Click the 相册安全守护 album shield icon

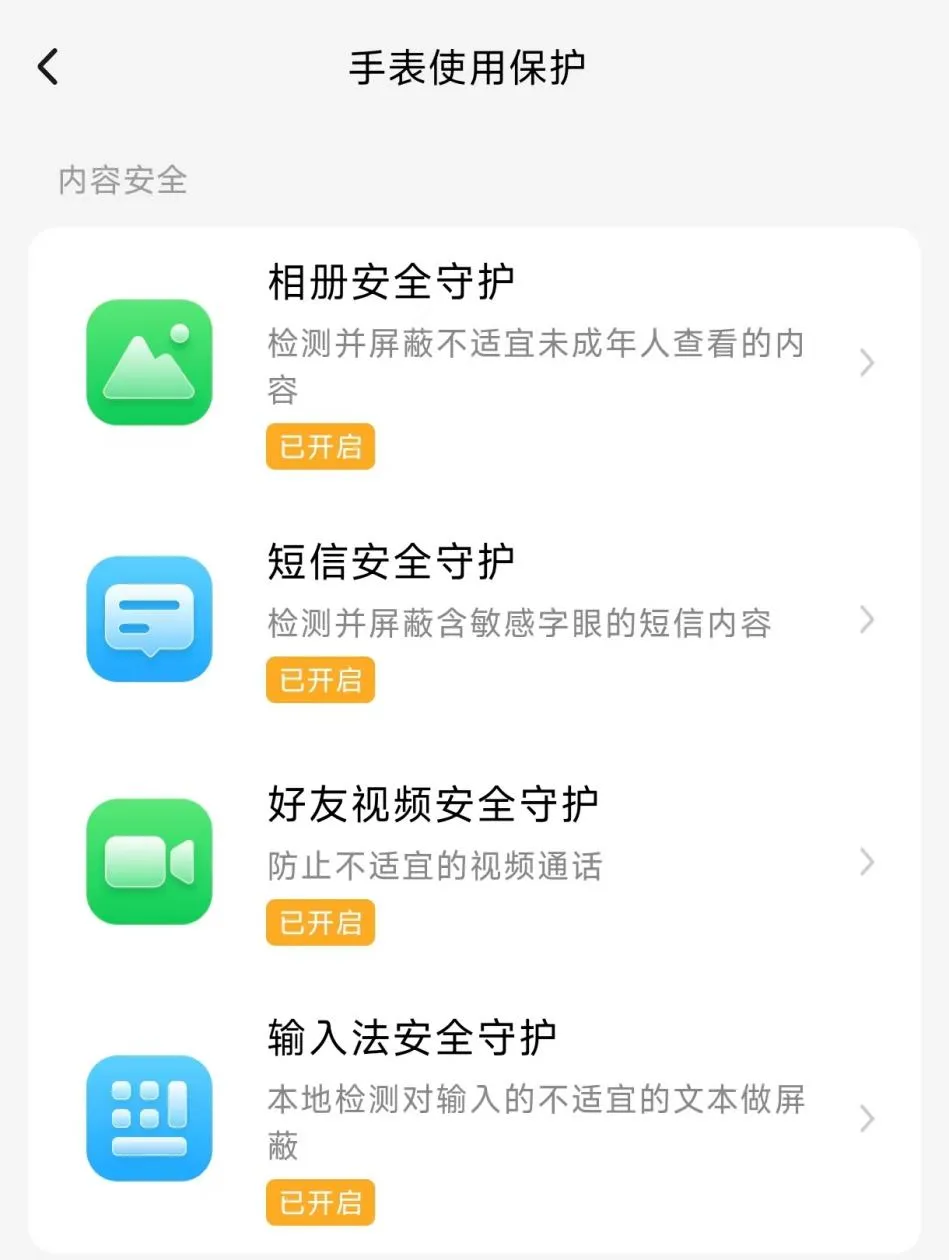148,362
